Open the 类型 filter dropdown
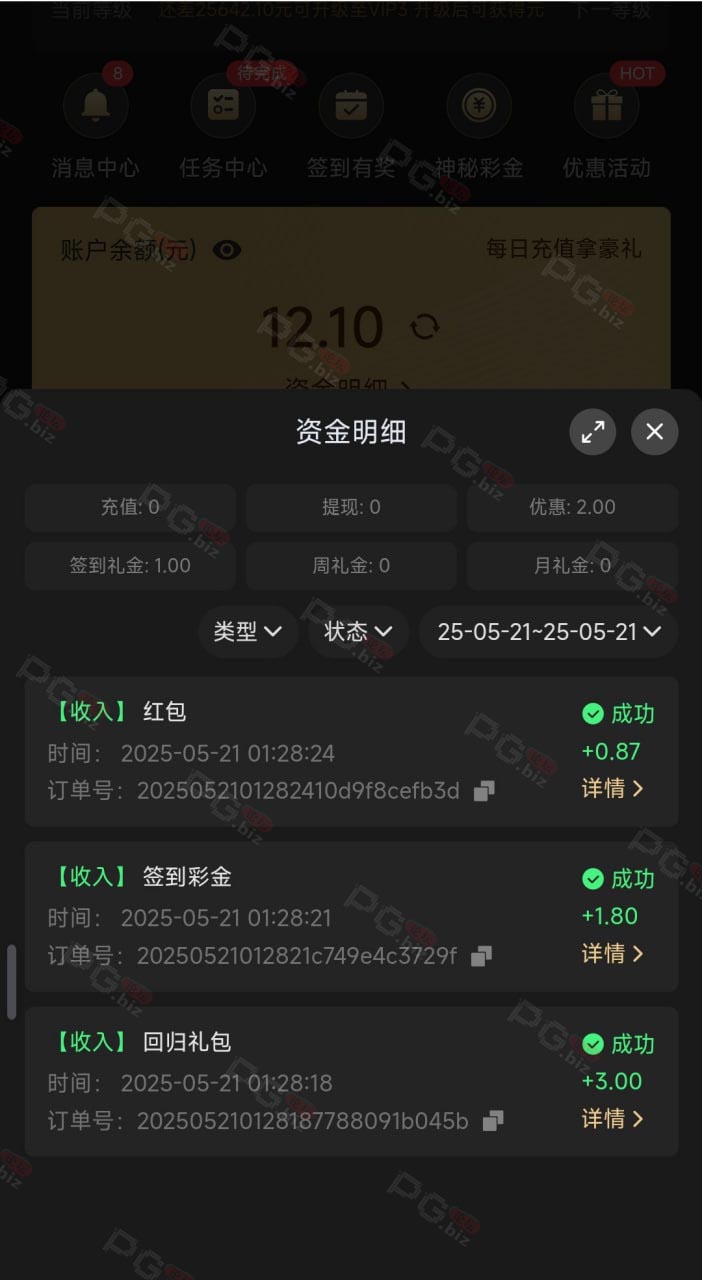This screenshot has width=702, height=1280. point(248,632)
